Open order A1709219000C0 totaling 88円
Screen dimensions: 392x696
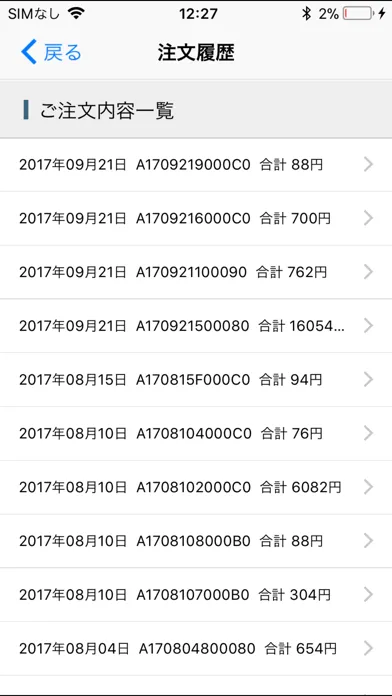(x=196, y=165)
